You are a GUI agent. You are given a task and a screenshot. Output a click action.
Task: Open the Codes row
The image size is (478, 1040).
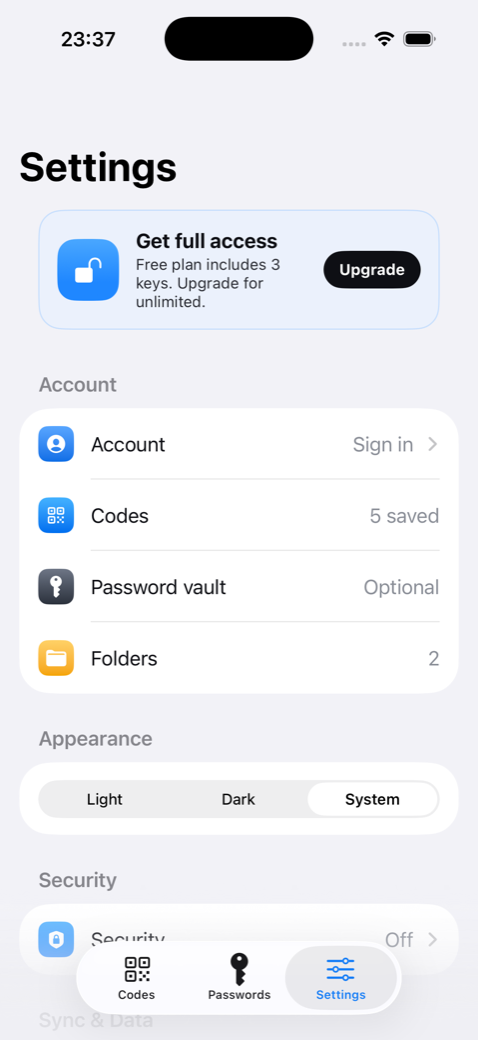coord(239,516)
